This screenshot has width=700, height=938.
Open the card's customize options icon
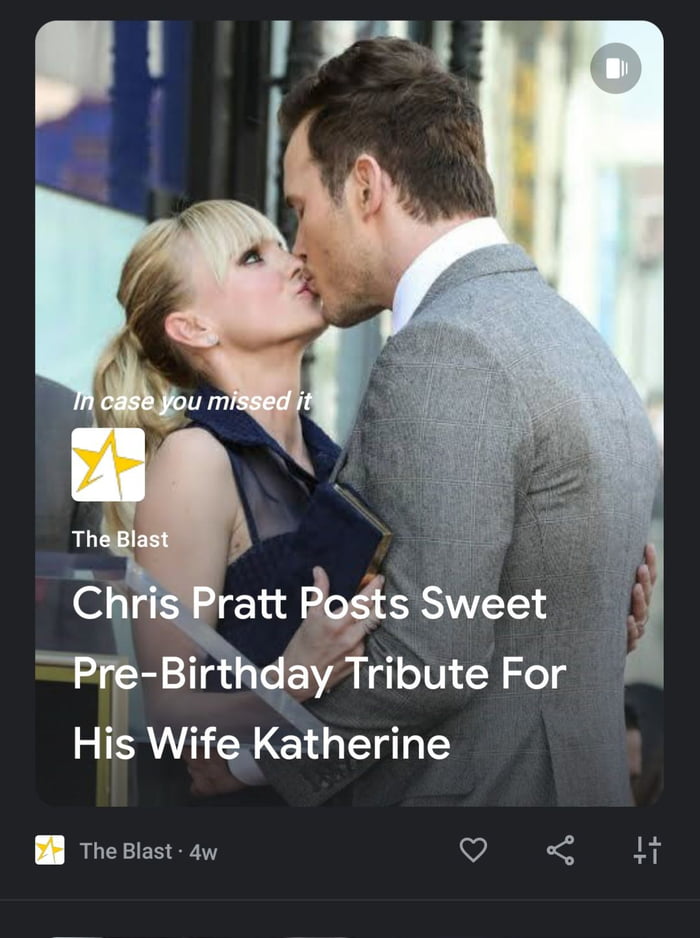tap(647, 850)
